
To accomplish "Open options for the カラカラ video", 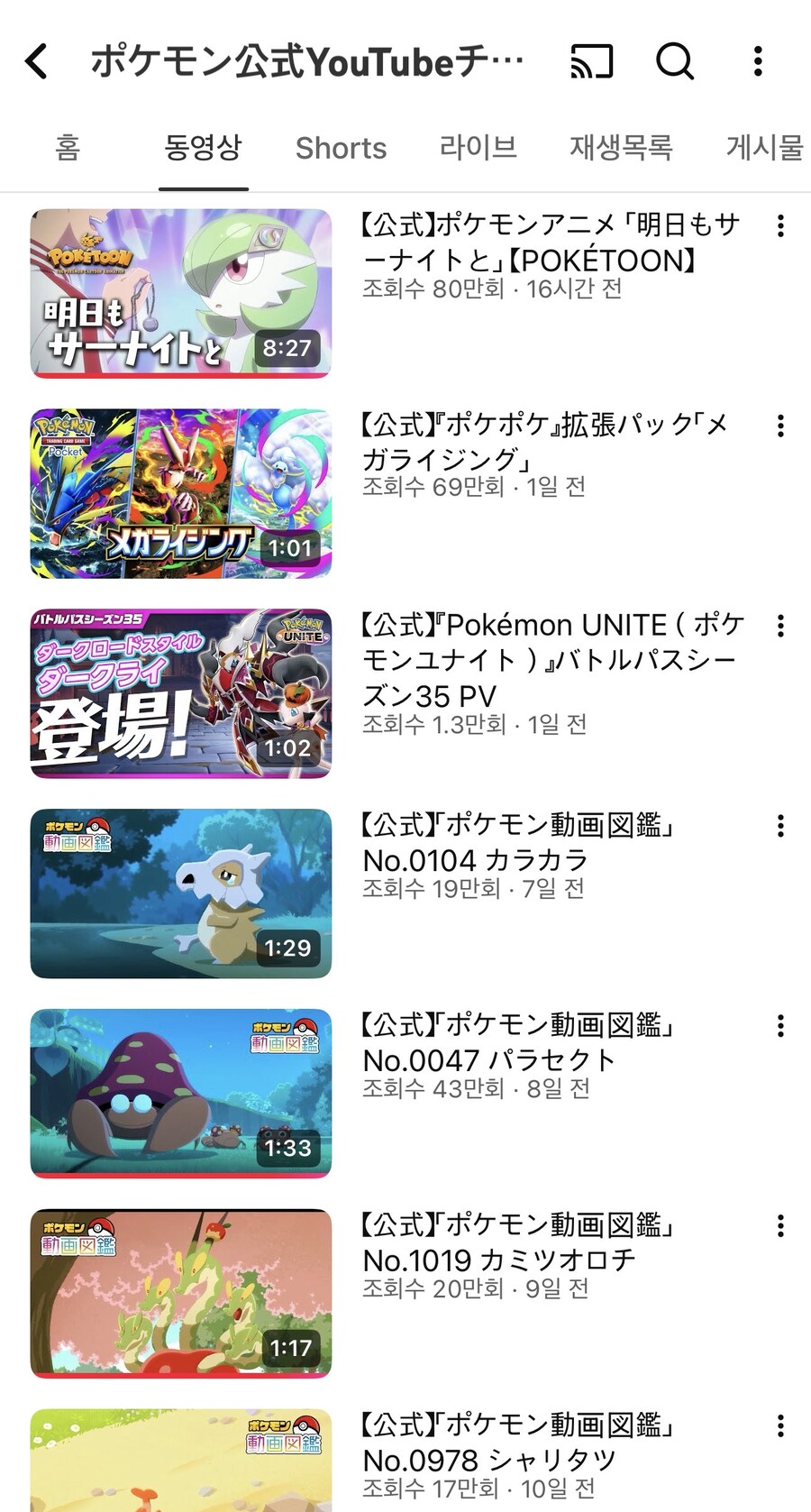I will pyautogui.click(x=780, y=826).
